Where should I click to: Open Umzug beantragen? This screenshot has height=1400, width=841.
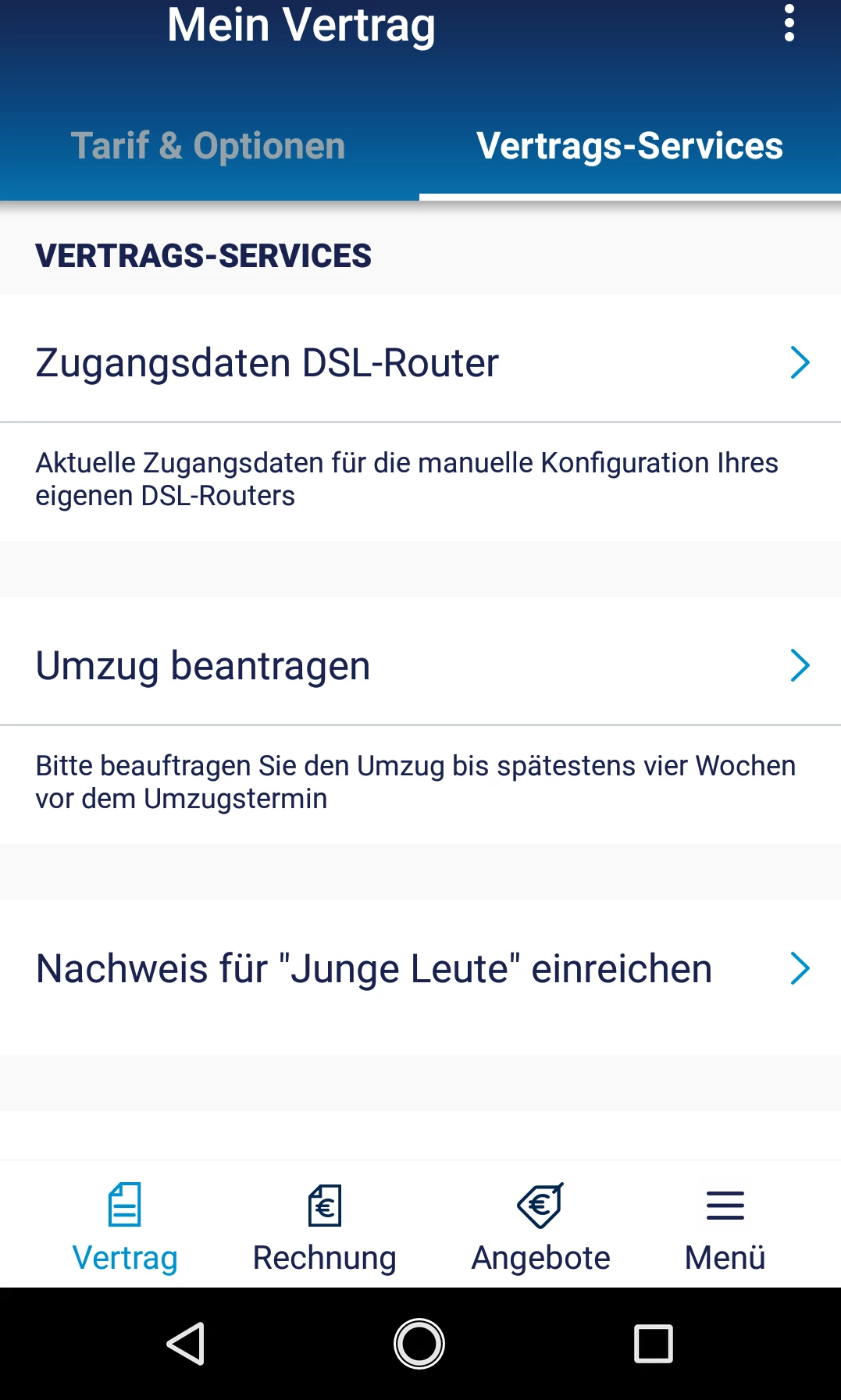click(420, 665)
